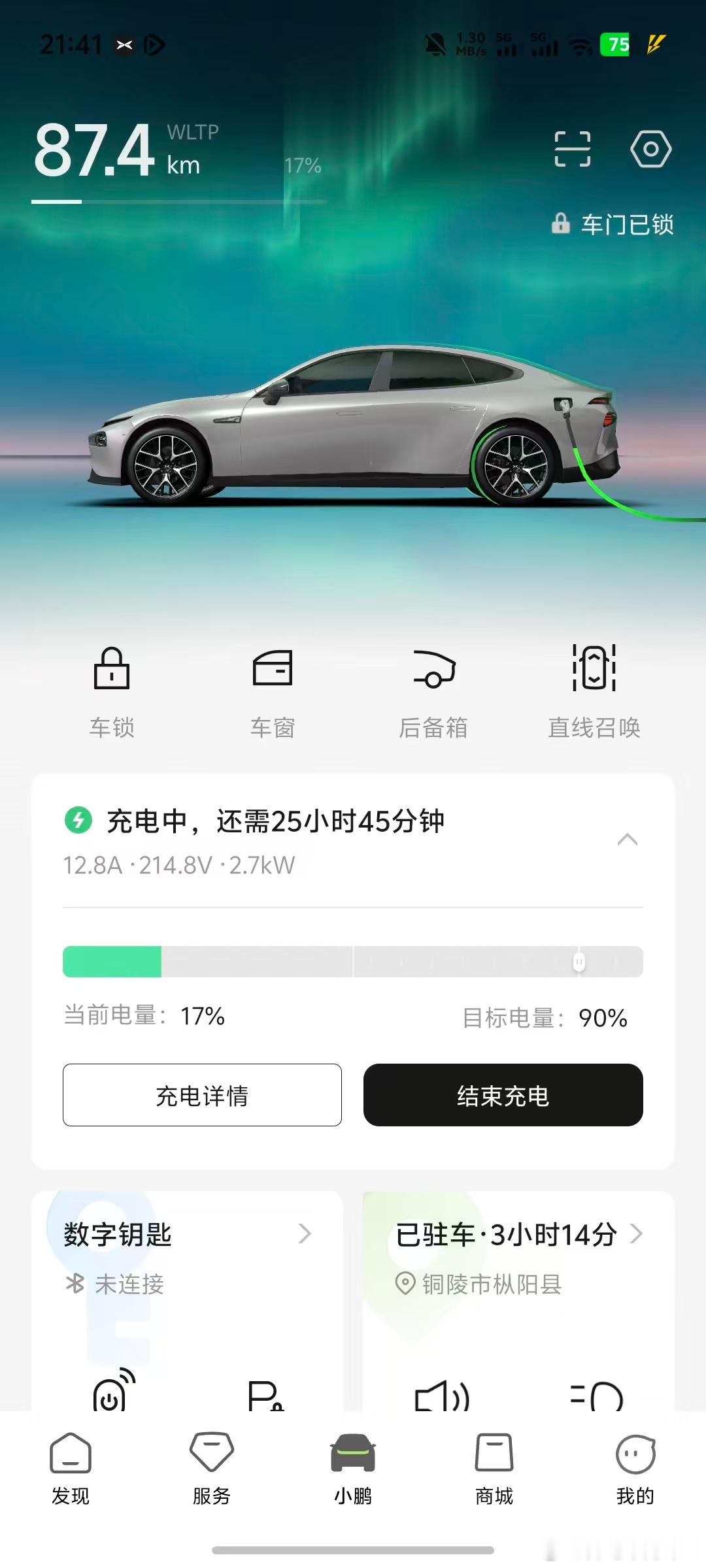The width and height of the screenshot is (706, 1568).
Task: Expand the 数字钥匙 card arrow
Action: [x=306, y=1233]
